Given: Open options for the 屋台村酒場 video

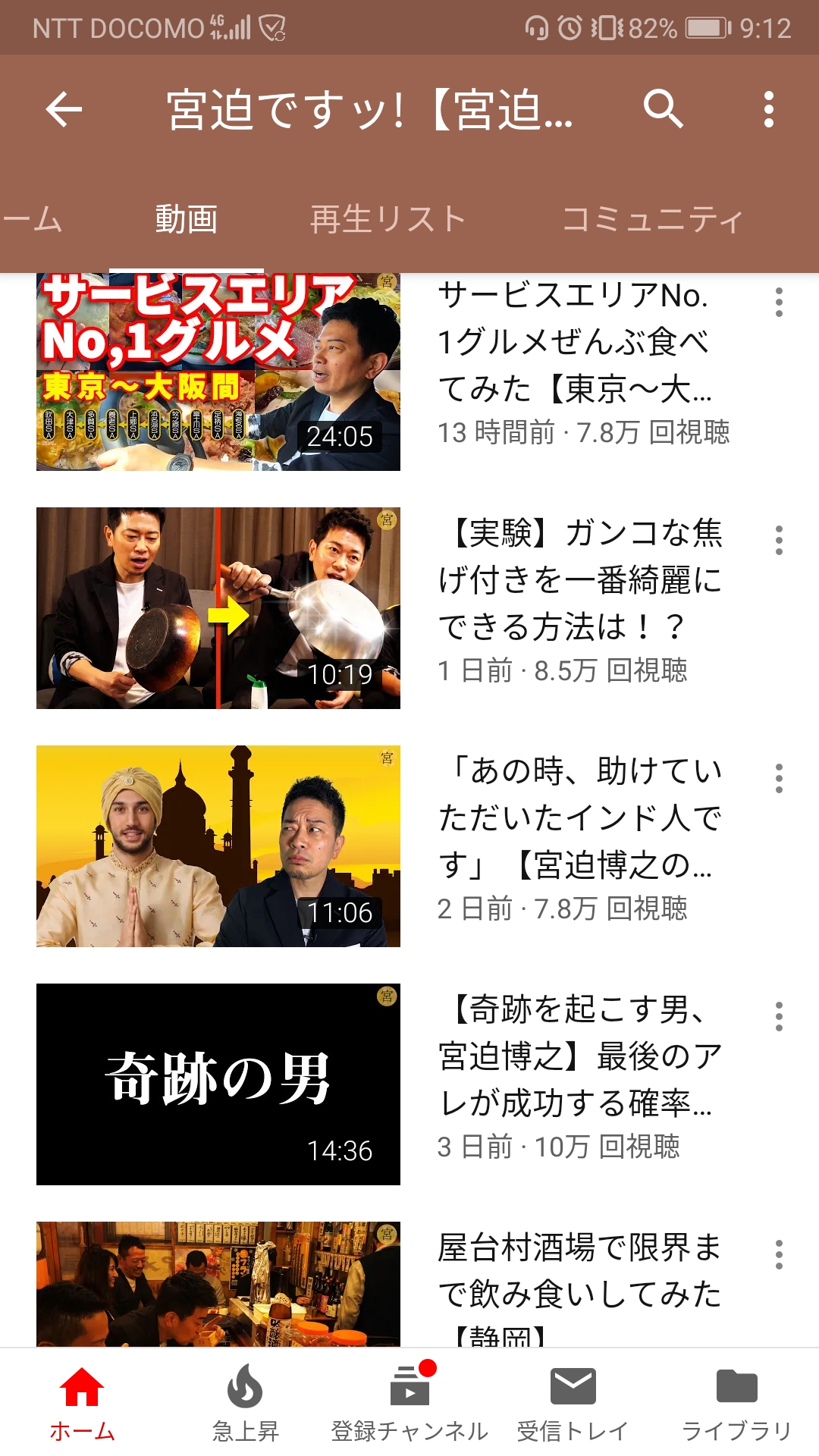Looking at the screenshot, I should (779, 1255).
